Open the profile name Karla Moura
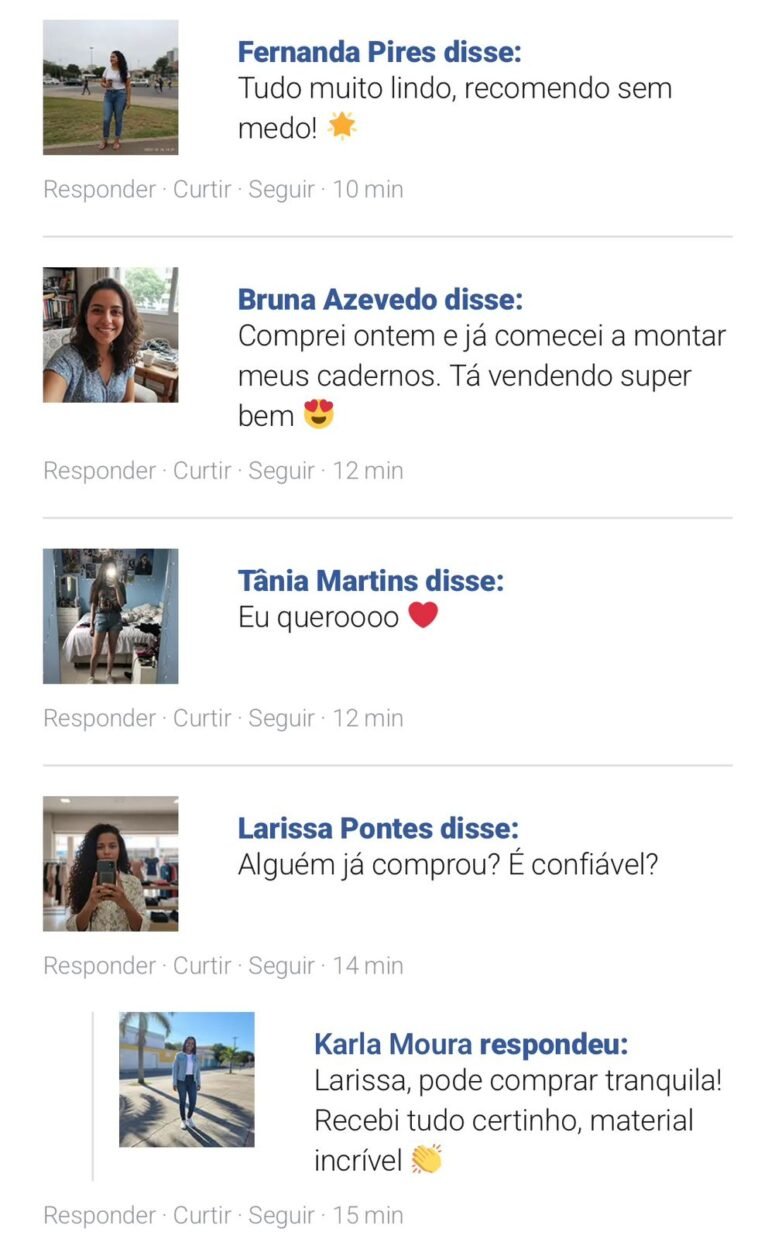This screenshot has height=1239, width=768. 393,1045
